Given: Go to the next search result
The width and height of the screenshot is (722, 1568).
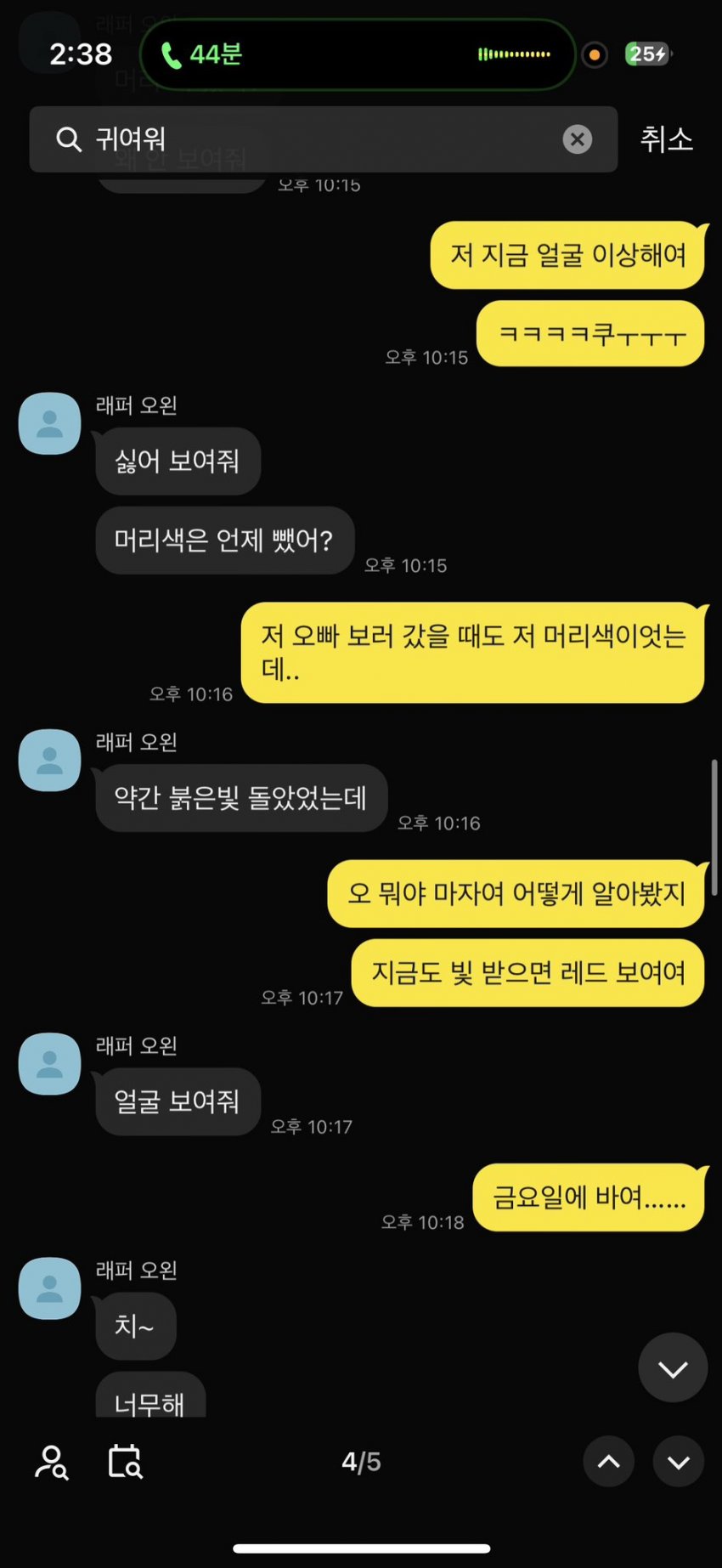Looking at the screenshot, I should [678, 1462].
